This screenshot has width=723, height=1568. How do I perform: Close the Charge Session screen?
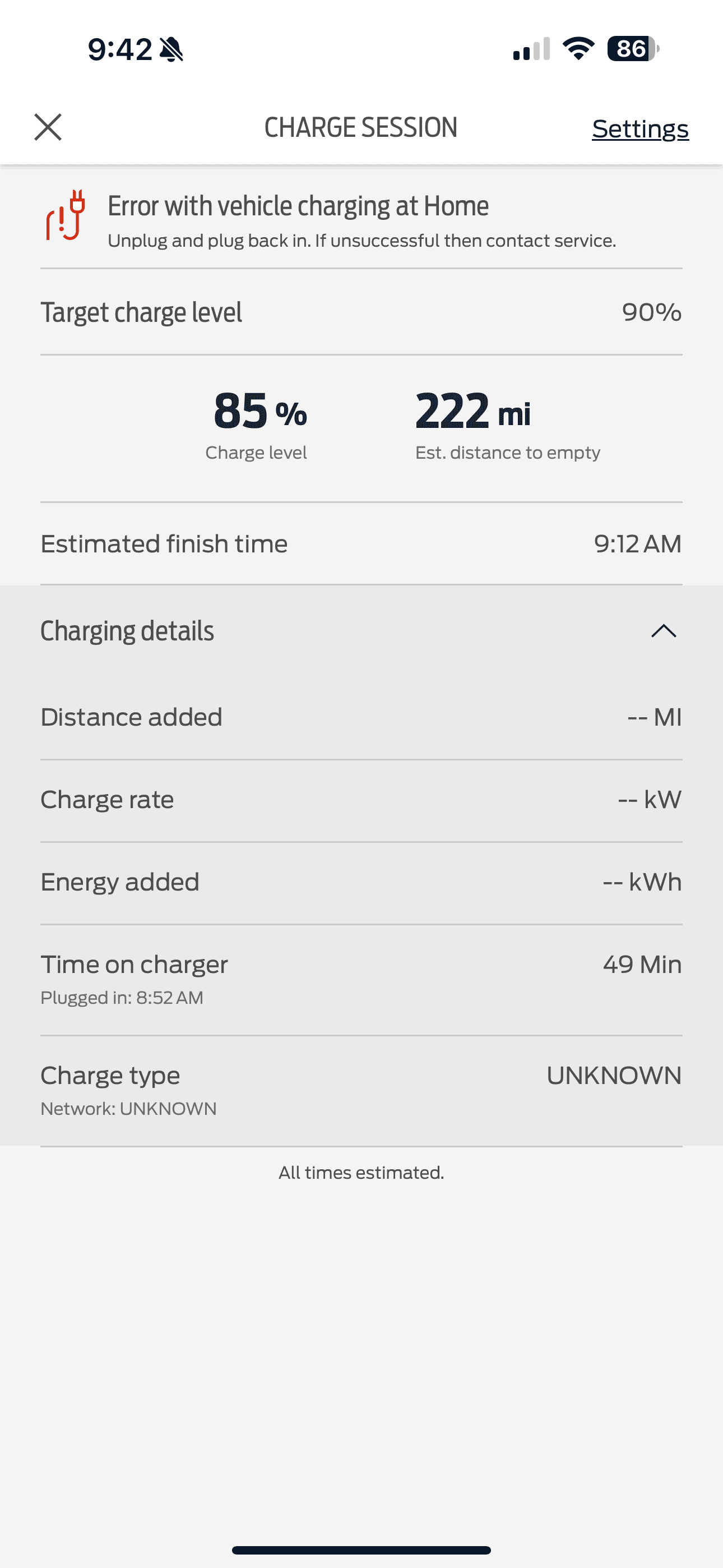pos(48,127)
